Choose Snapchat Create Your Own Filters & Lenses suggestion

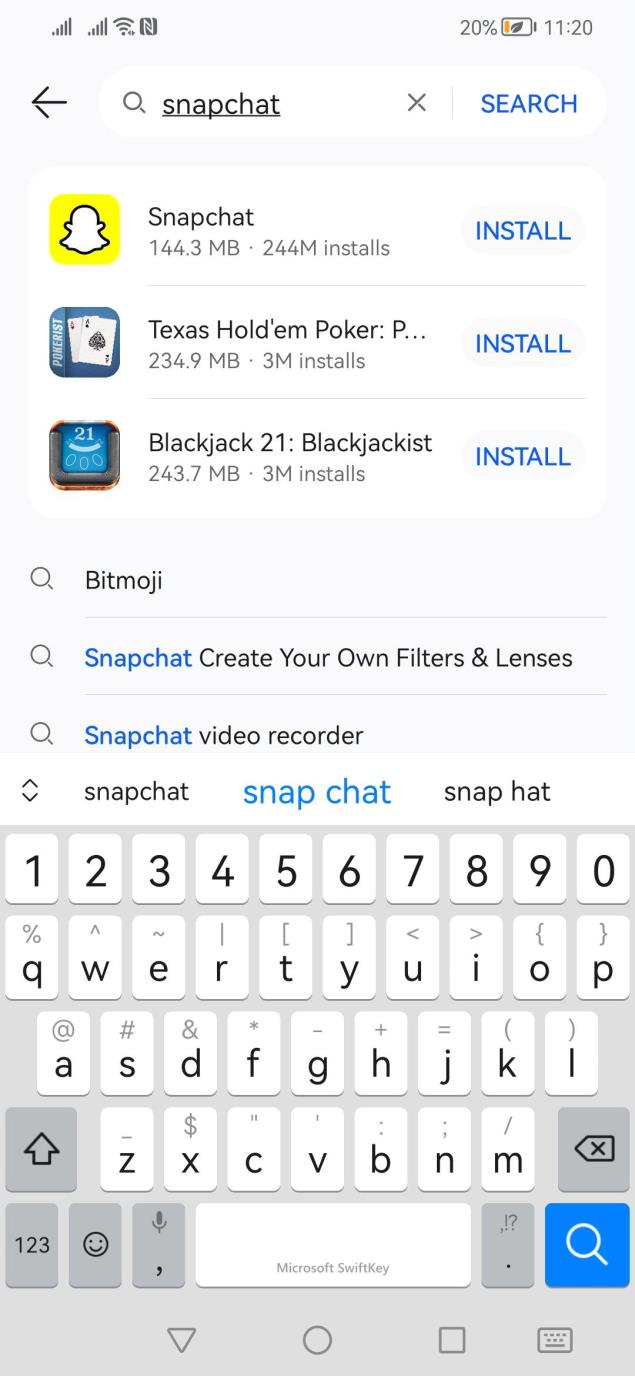pos(328,658)
